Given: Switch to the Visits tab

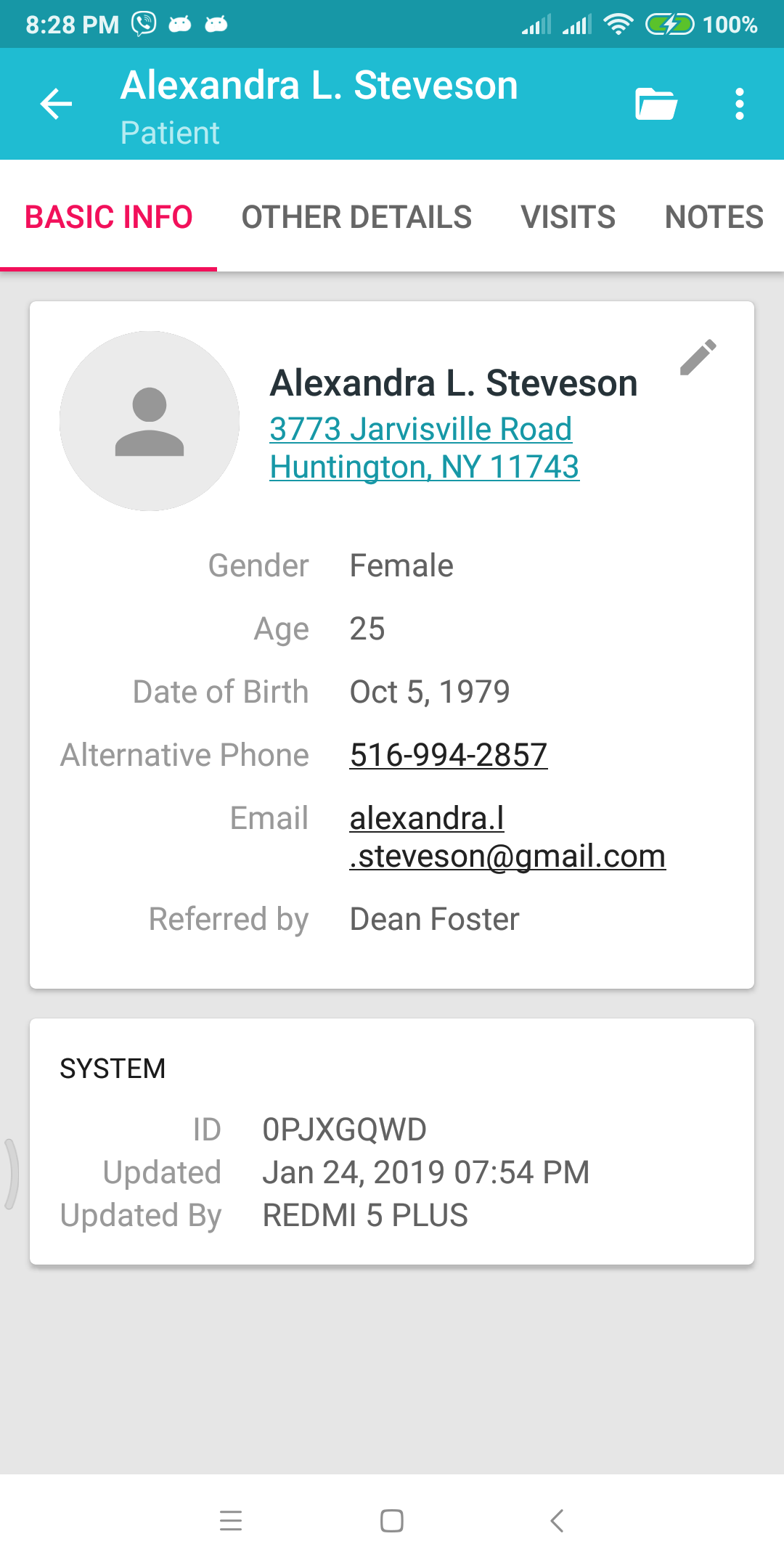Looking at the screenshot, I should (568, 217).
